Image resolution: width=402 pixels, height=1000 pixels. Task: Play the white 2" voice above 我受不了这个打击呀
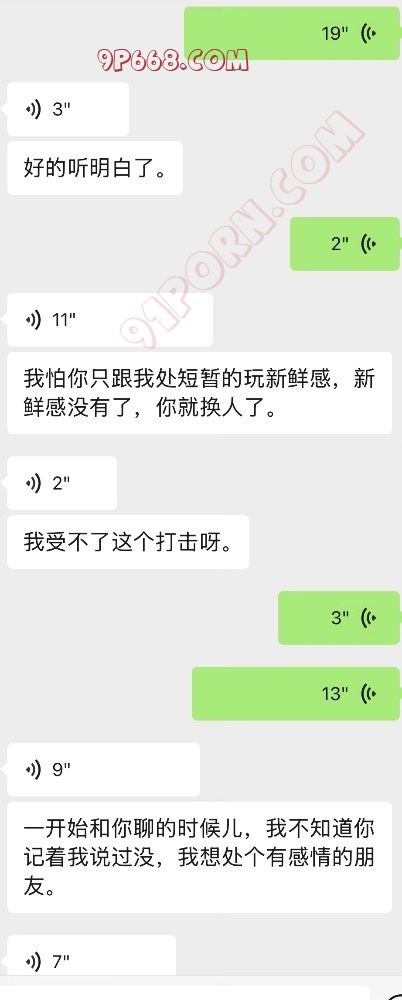click(62, 483)
